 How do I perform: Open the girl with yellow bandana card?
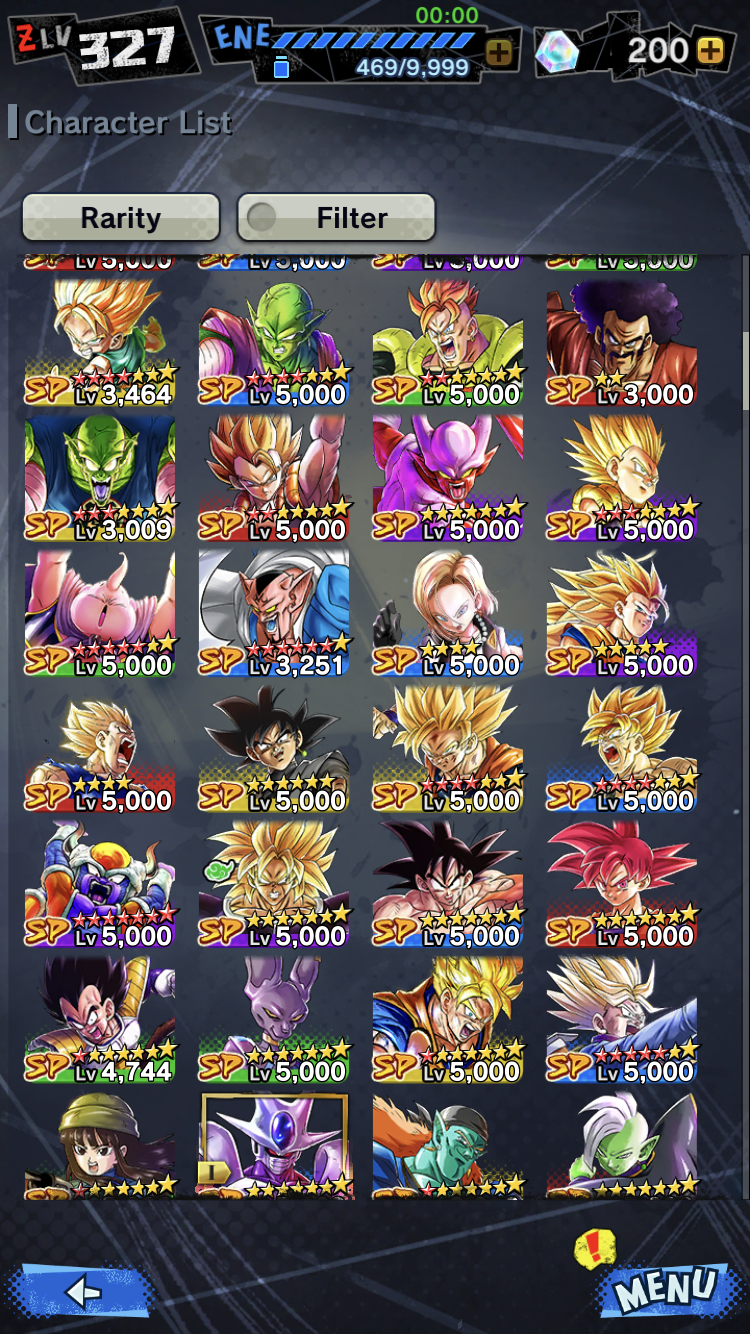click(x=100, y=1145)
